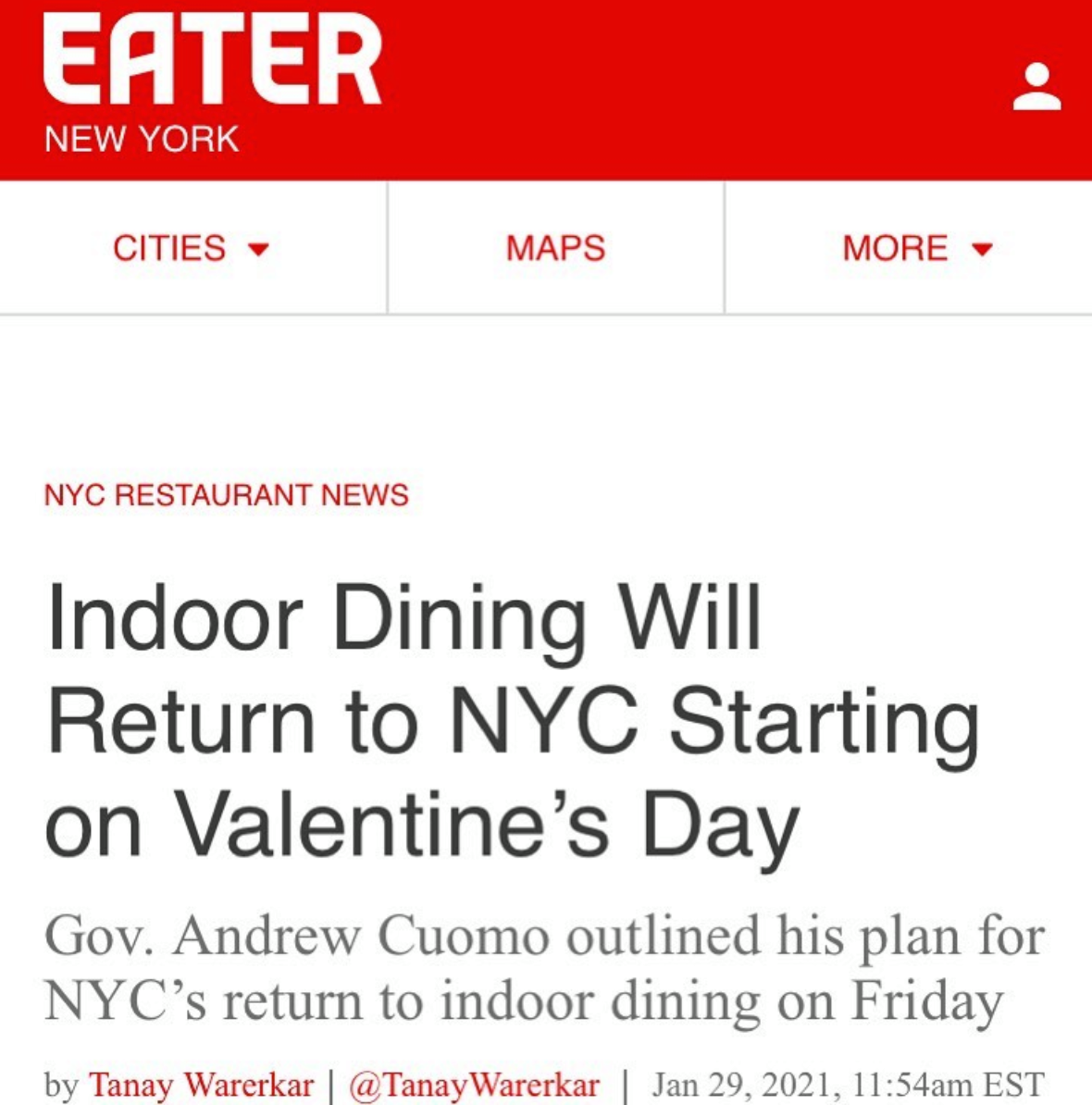Open the @TanayWarerkar Twitter handle link

[x=474, y=1084]
